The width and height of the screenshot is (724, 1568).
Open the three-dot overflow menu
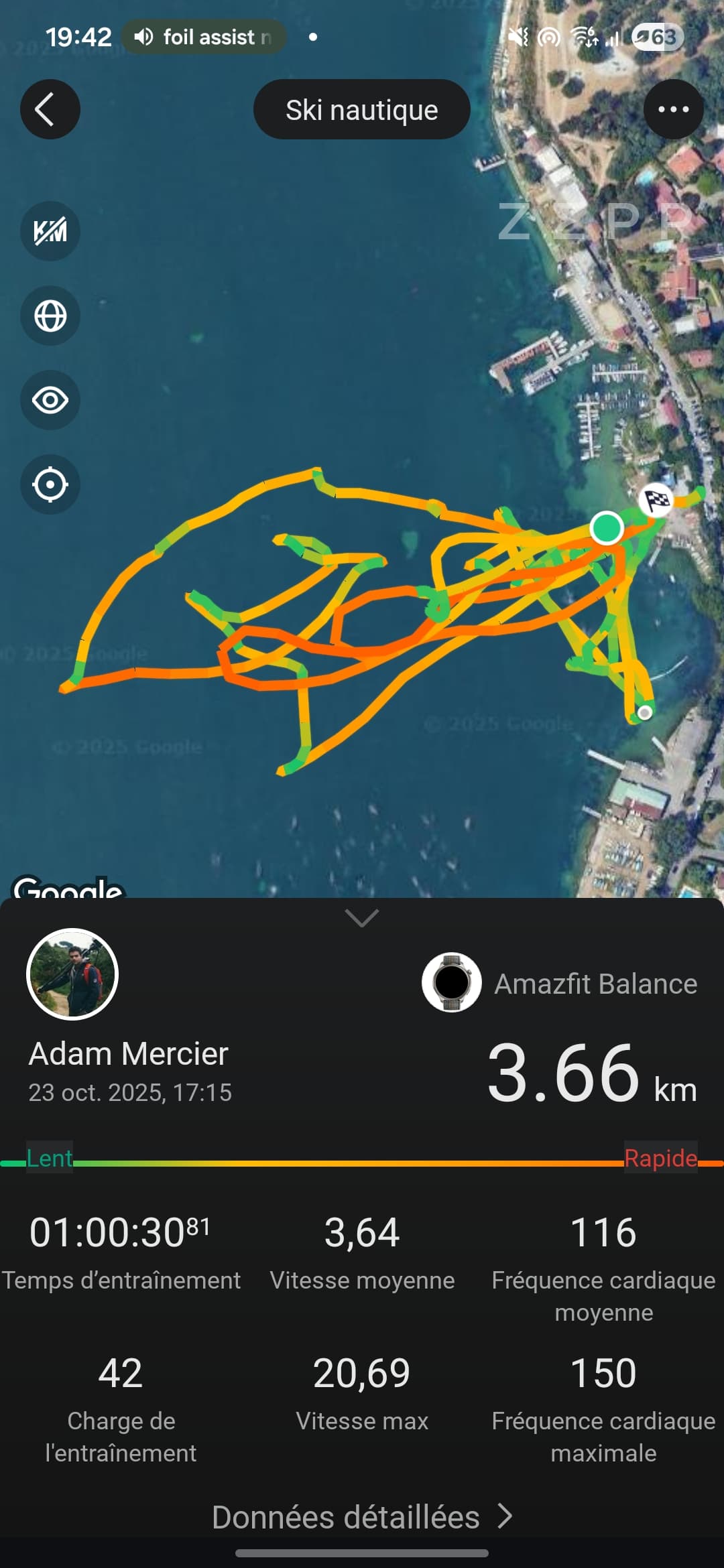(x=673, y=109)
